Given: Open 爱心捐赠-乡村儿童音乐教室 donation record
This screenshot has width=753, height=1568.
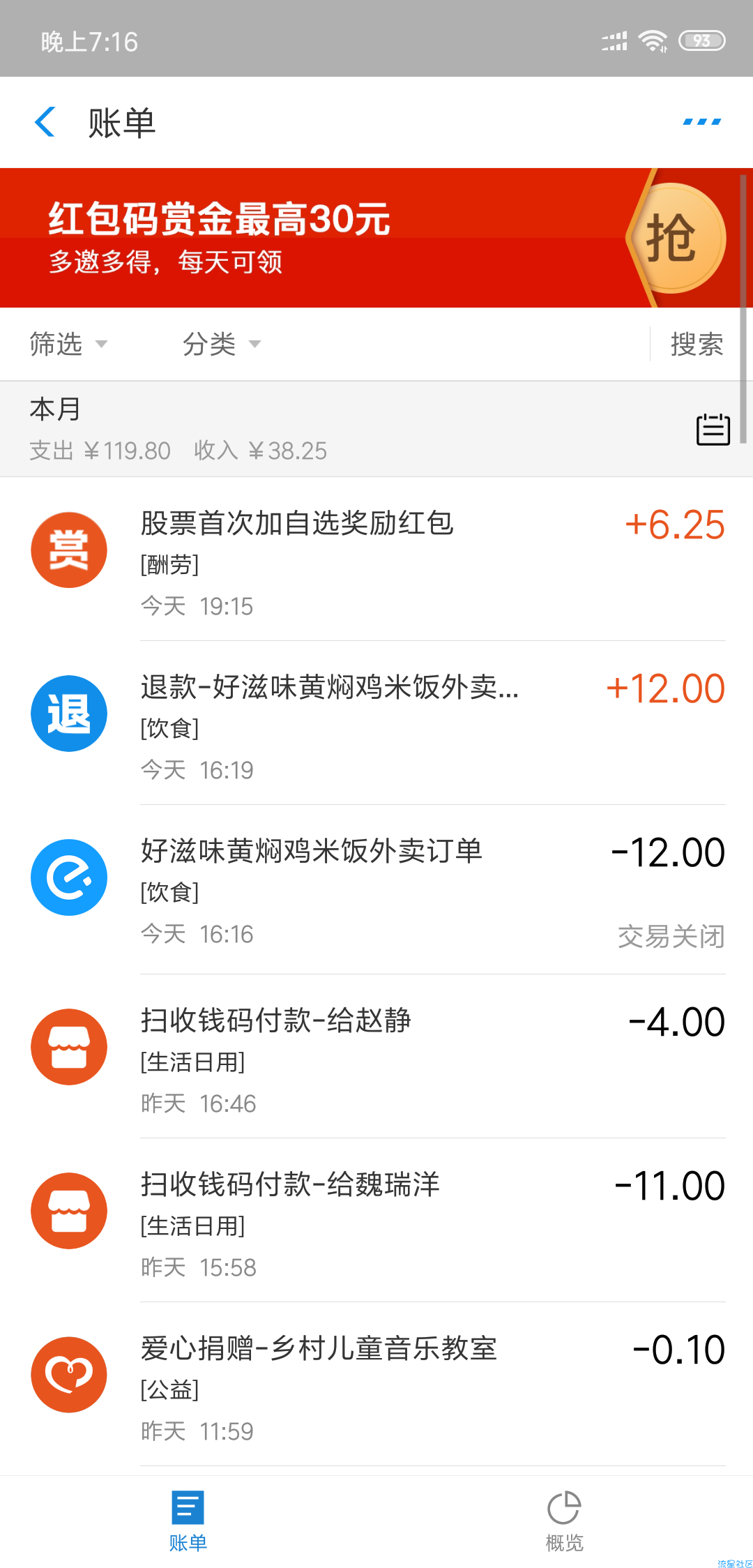Looking at the screenshot, I should point(376,1385).
